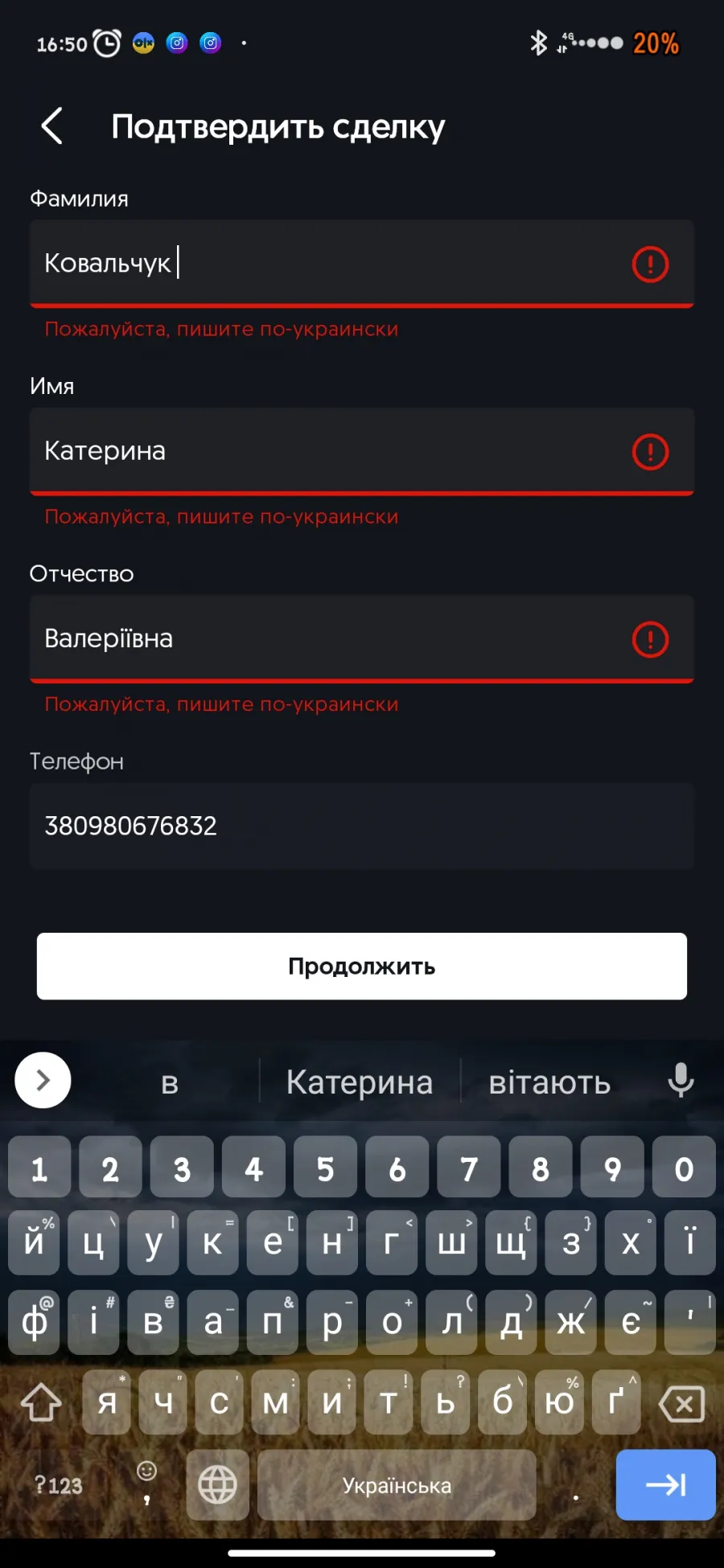Viewport: 724px width, 1568px height.
Task: Tap the Телефон number field
Action: 362,826
